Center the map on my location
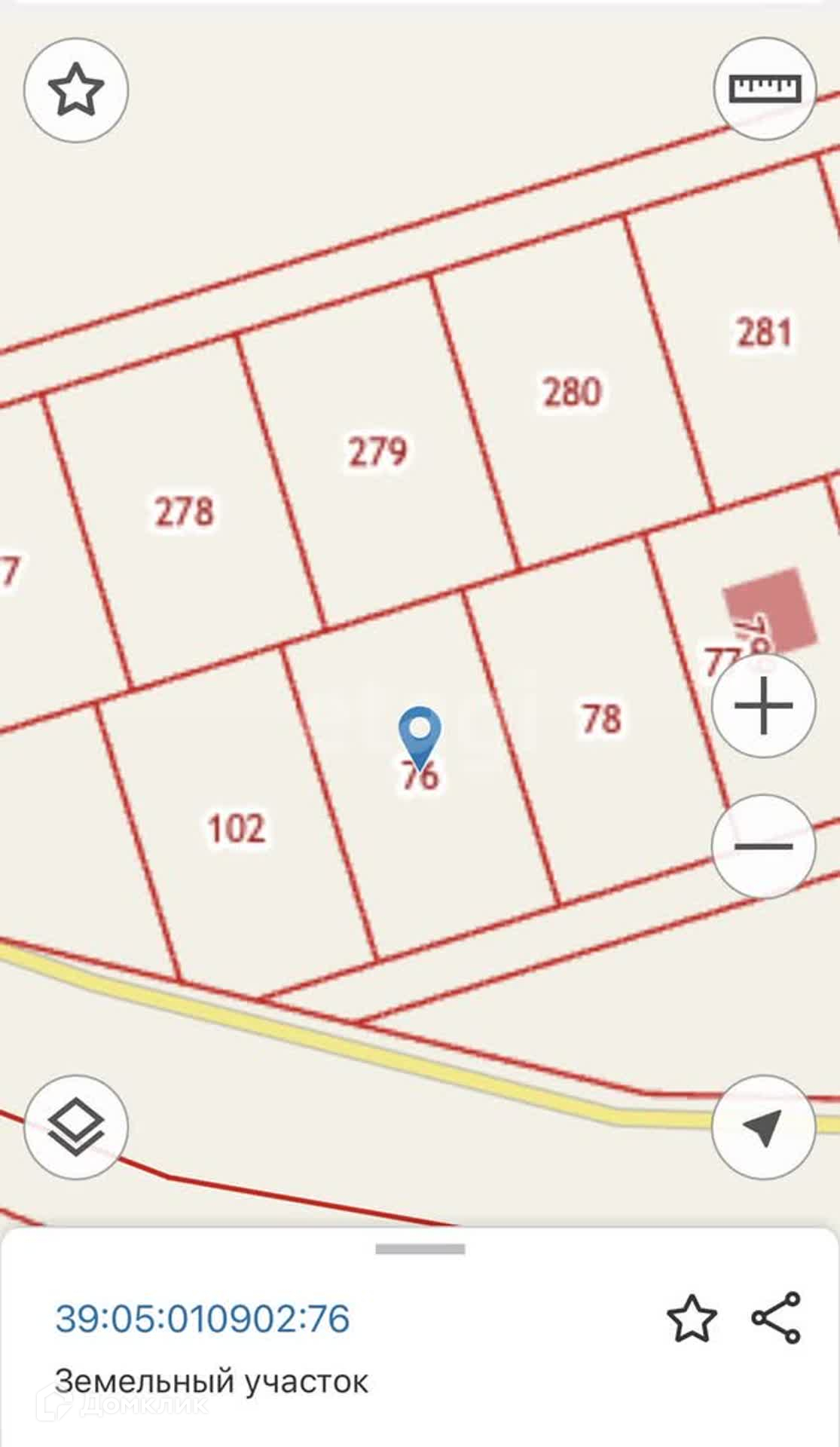The image size is (840, 1447). click(x=763, y=1127)
